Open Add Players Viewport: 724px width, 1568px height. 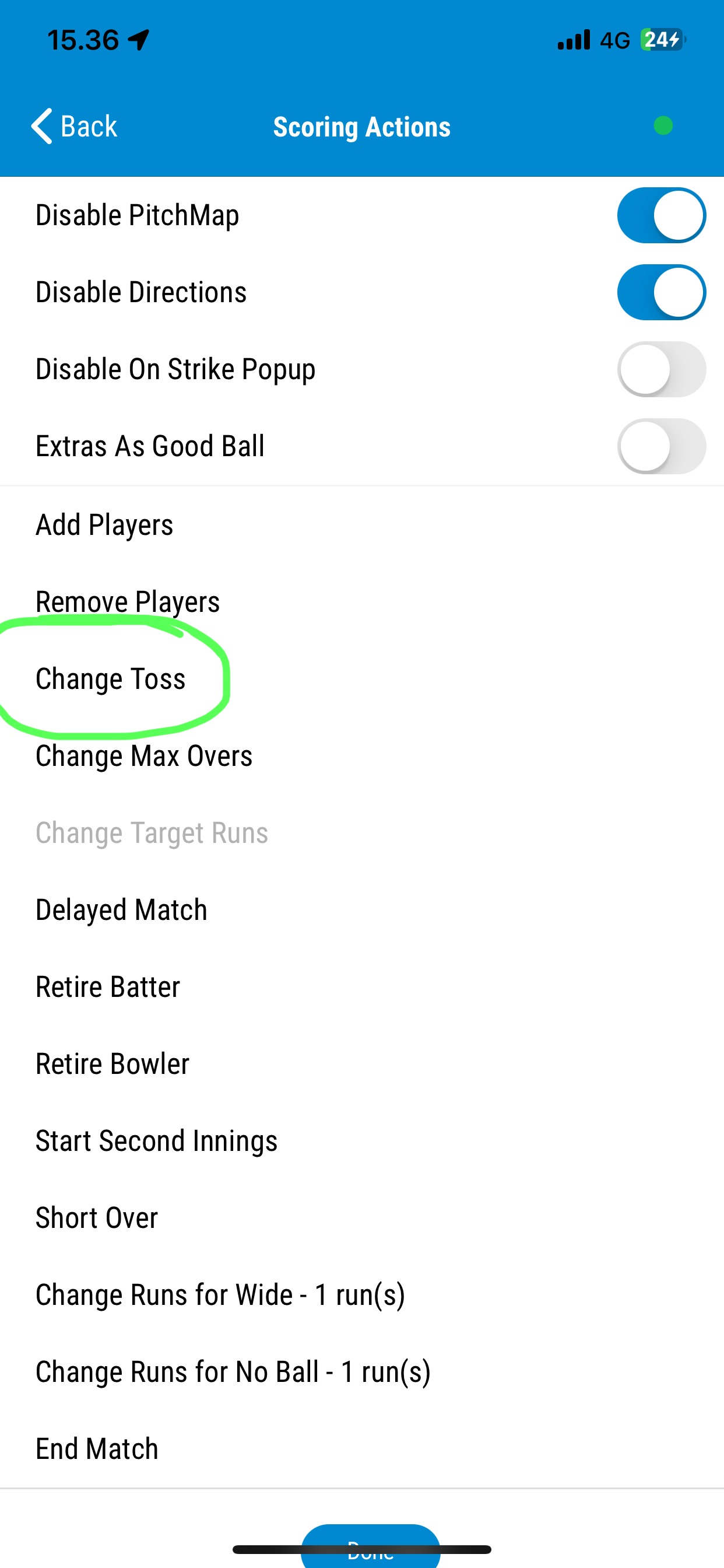click(x=105, y=524)
